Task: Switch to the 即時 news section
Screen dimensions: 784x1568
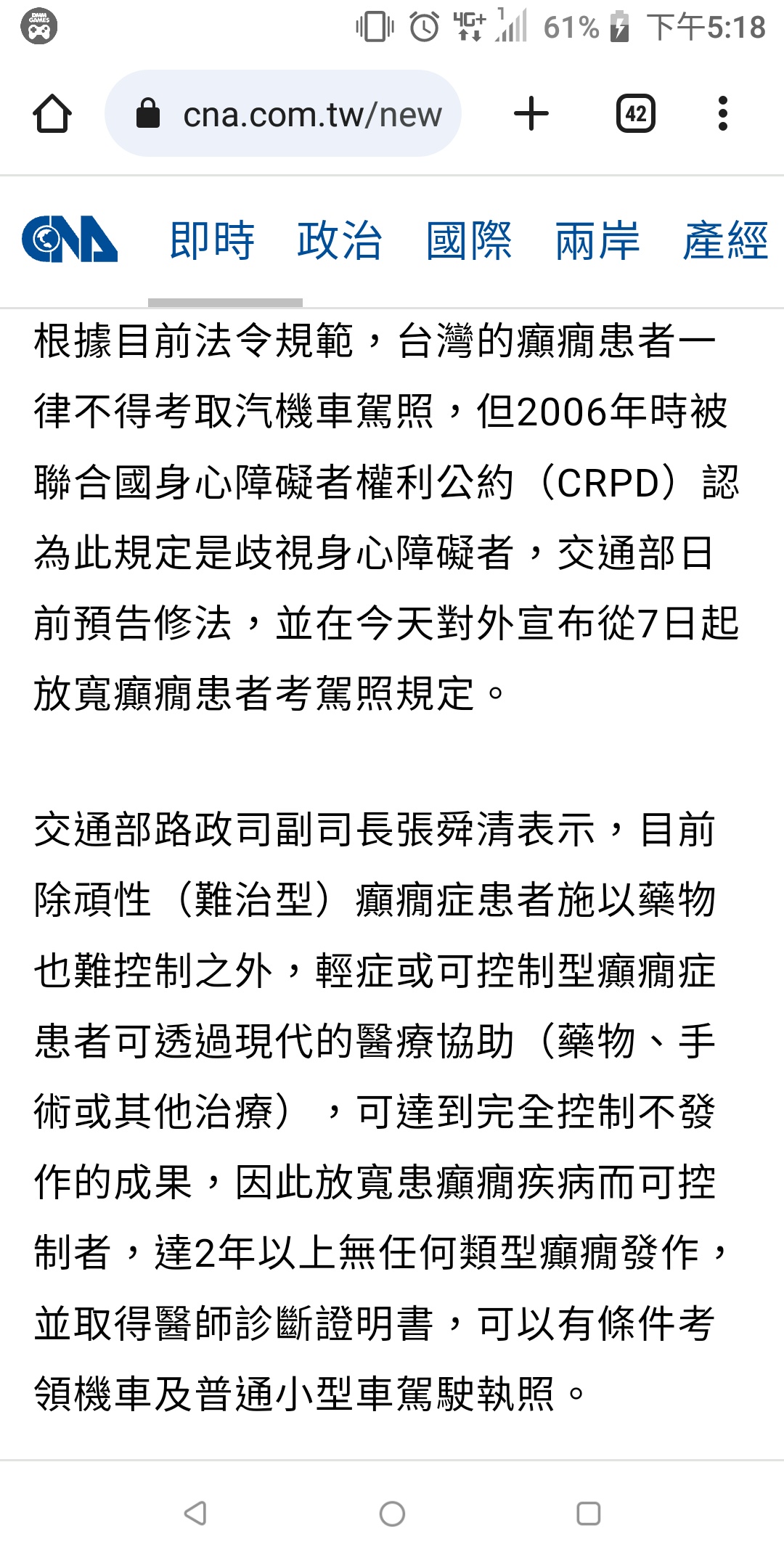Action: pos(212,241)
